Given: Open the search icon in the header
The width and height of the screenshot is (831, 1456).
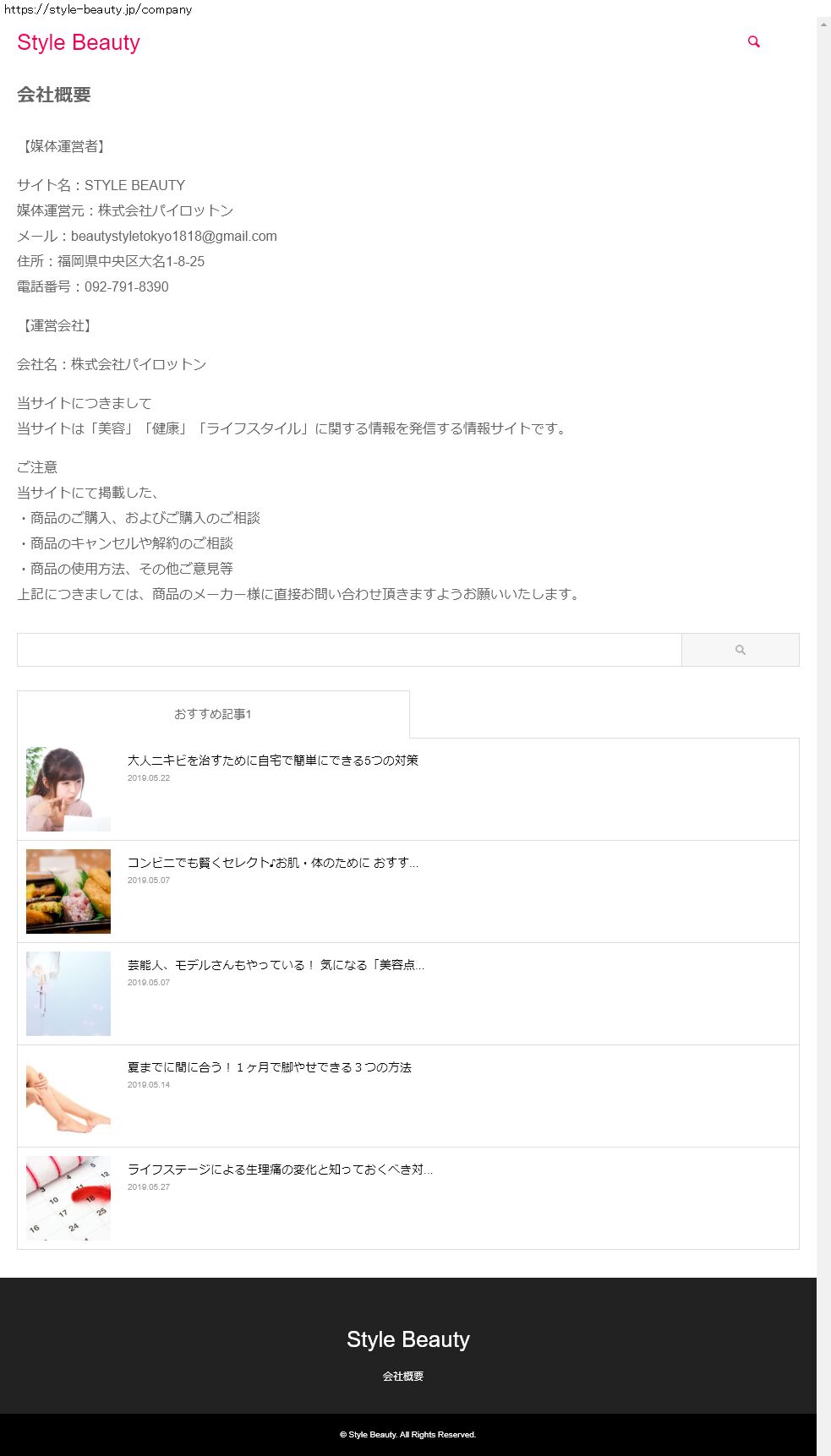Looking at the screenshot, I should click(x=753, y=41).
